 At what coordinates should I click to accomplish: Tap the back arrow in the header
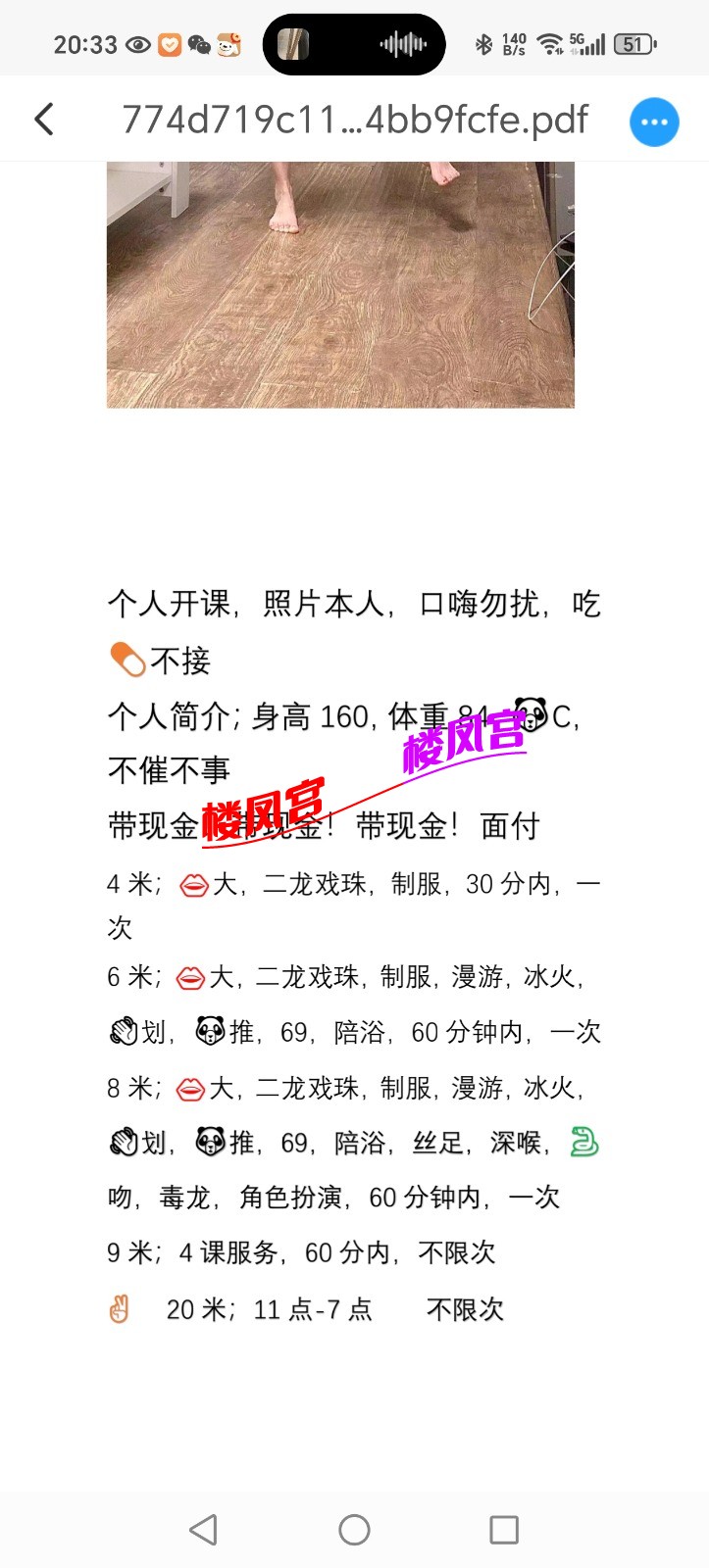[44, 120]
